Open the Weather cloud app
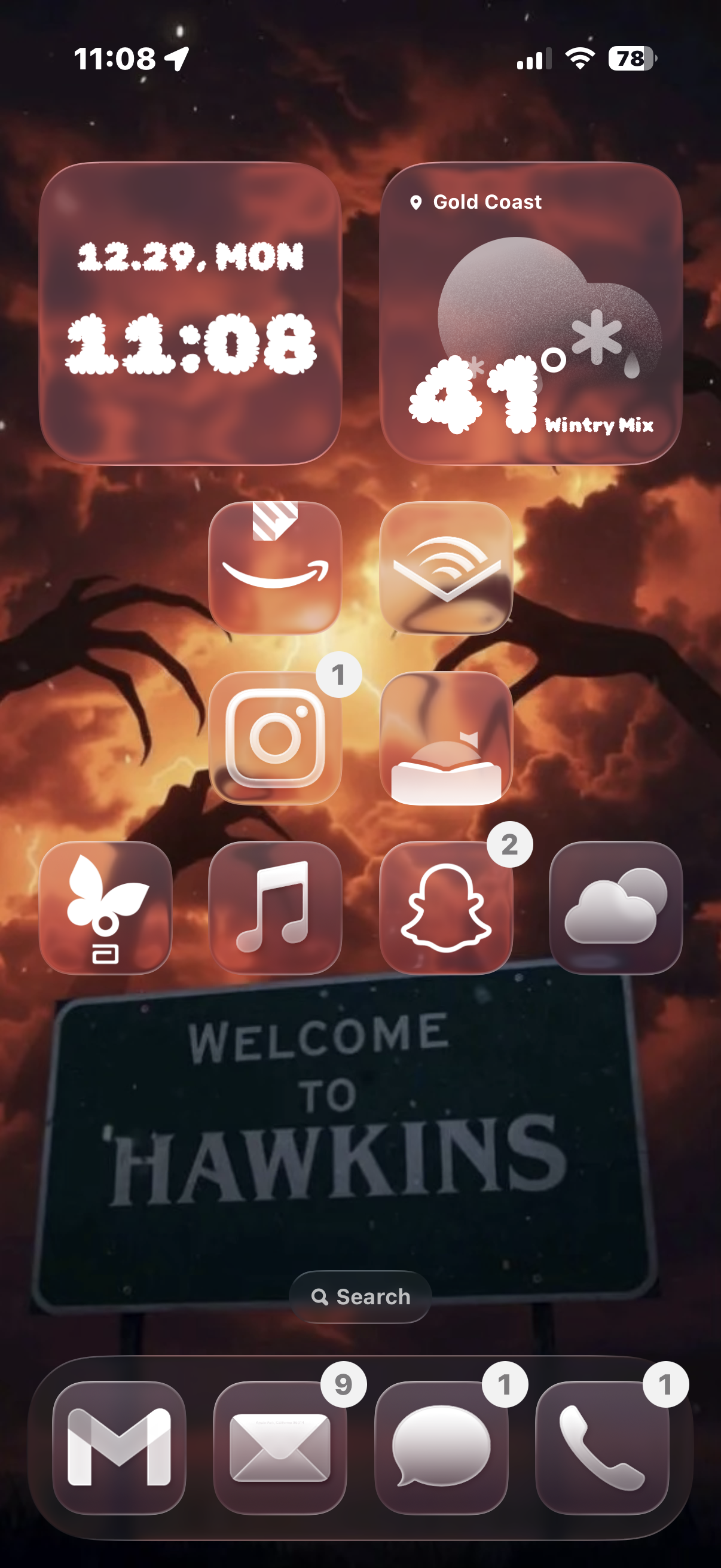This screenshot has width=721, height=1568. 615,908
